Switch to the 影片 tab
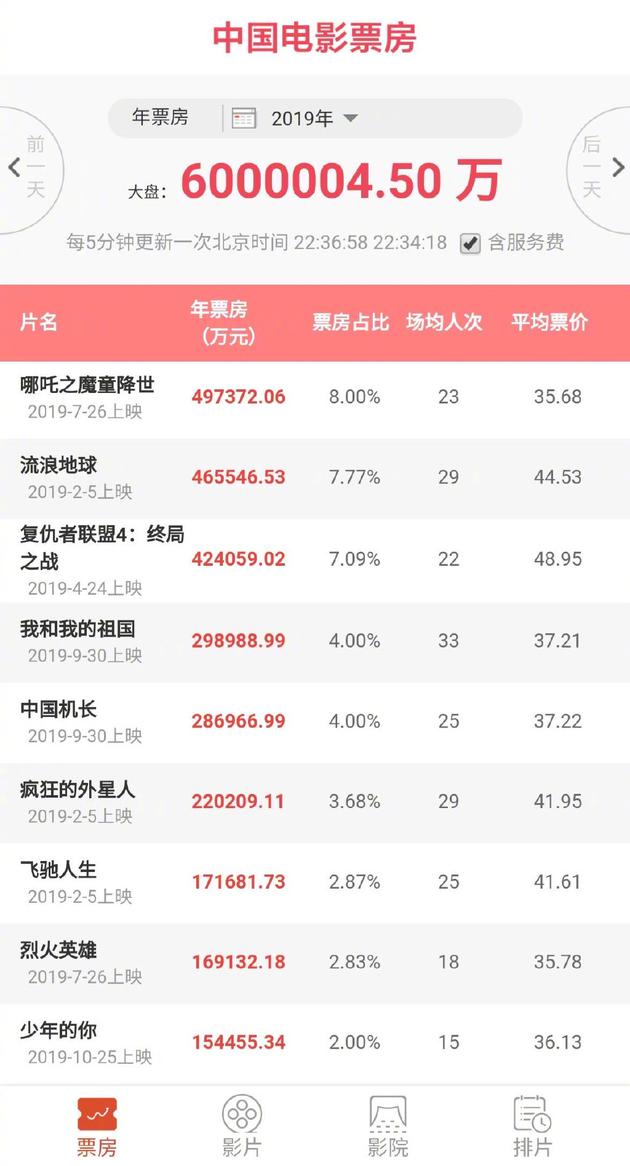The height and width of the screenshot is (1166, 630). pos(242,1126)
